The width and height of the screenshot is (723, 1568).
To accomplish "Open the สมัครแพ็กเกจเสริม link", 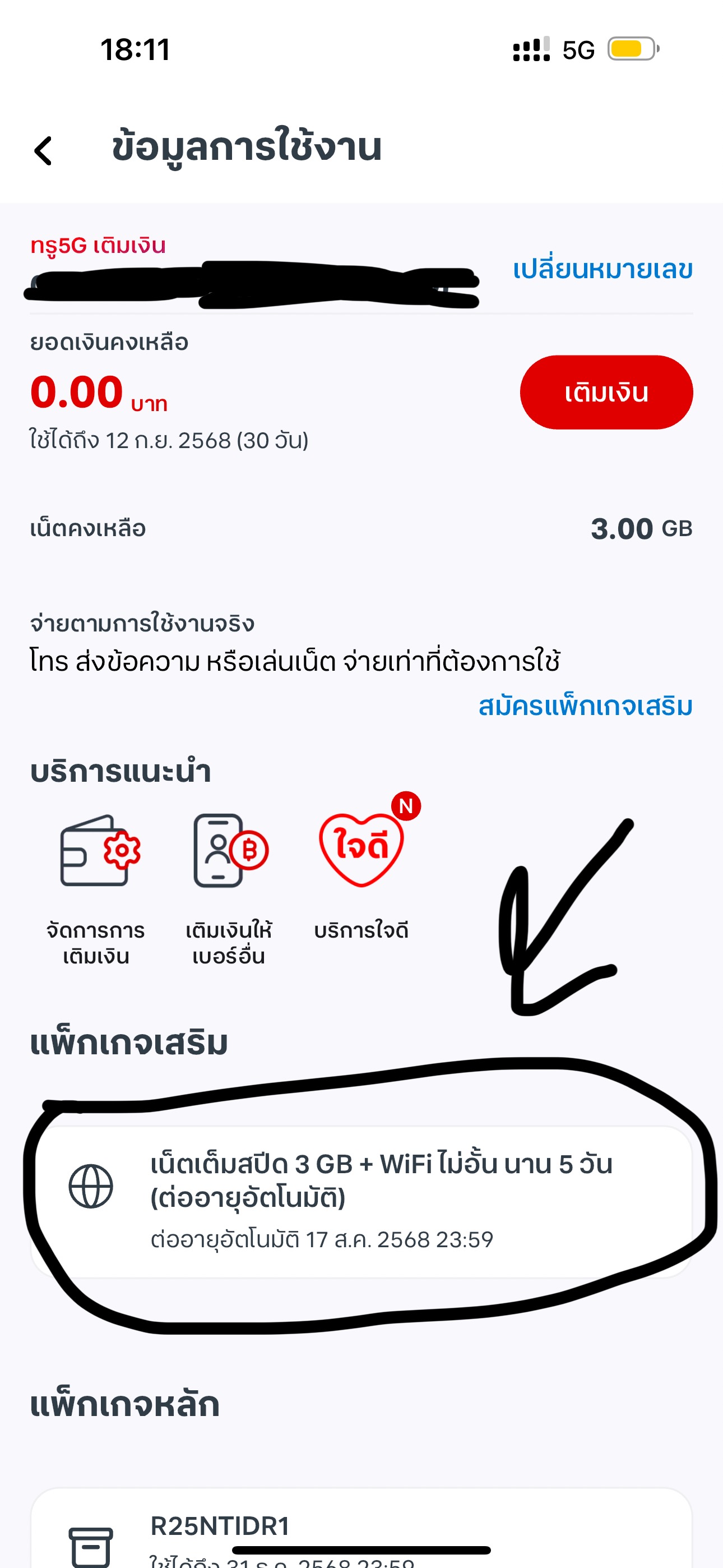I will point(586,706).
